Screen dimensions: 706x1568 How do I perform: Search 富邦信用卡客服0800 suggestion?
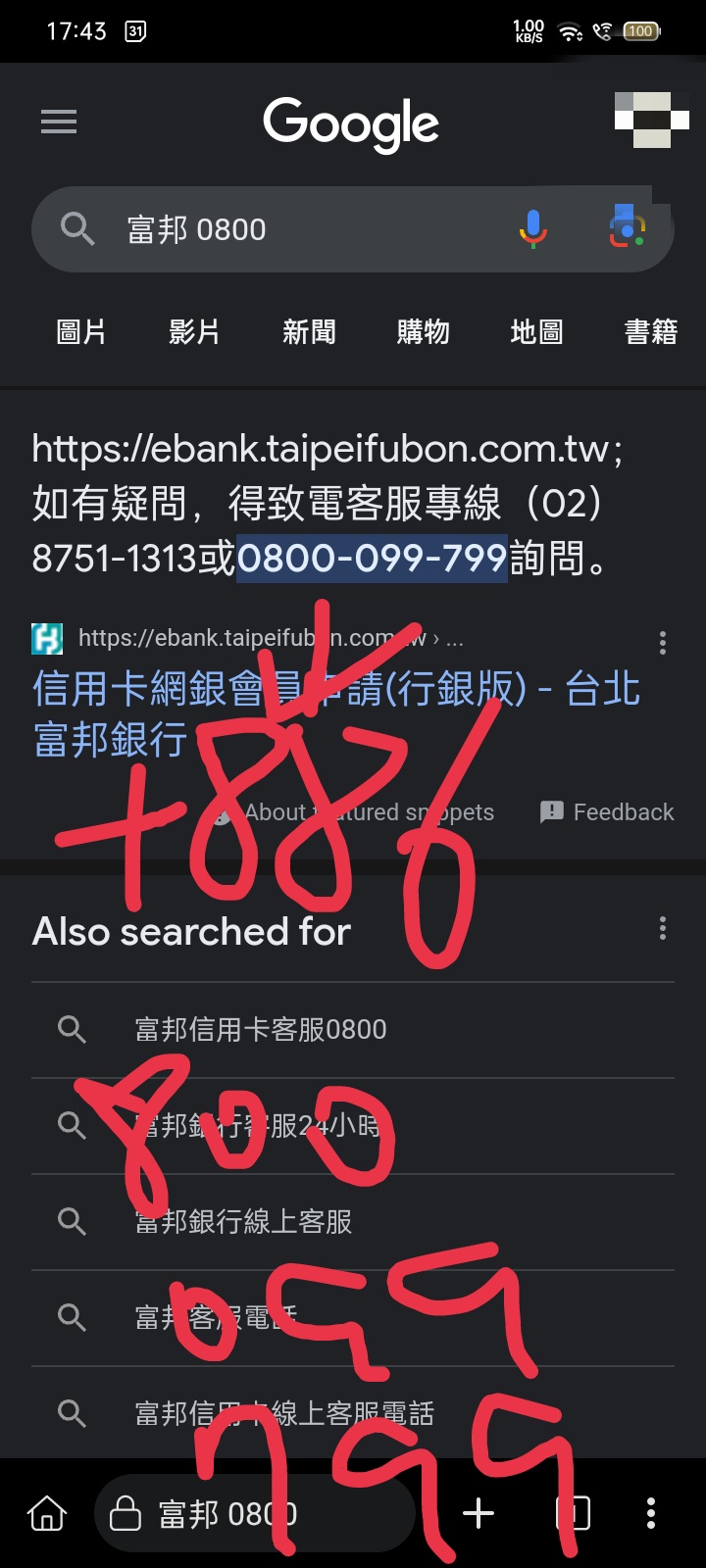261,1030
